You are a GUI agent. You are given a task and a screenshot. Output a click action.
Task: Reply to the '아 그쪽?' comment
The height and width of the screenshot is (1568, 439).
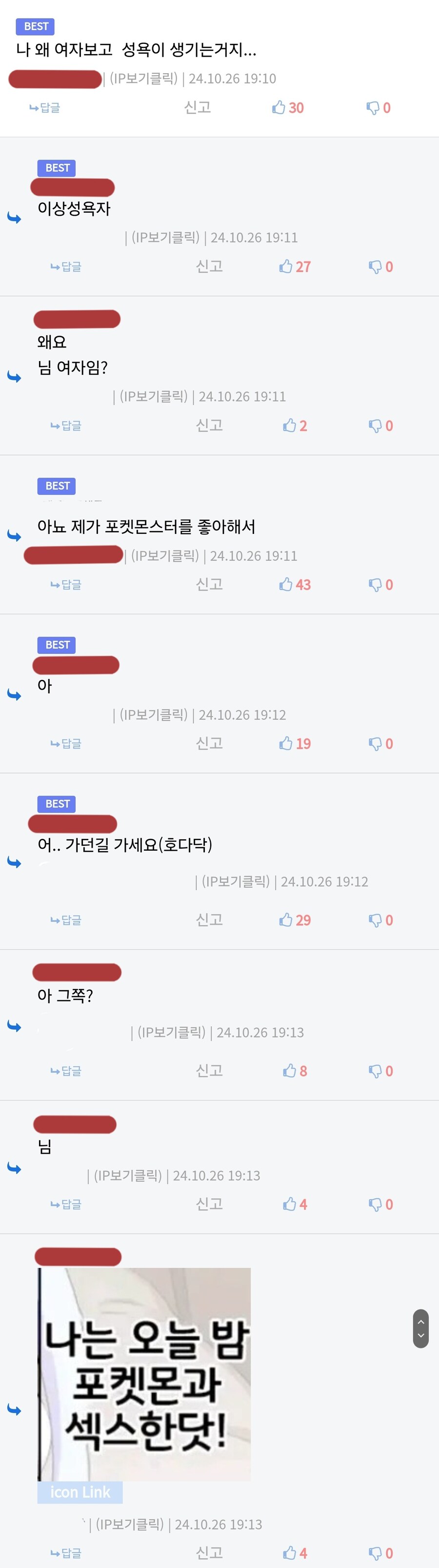(x=66, y=1071)
